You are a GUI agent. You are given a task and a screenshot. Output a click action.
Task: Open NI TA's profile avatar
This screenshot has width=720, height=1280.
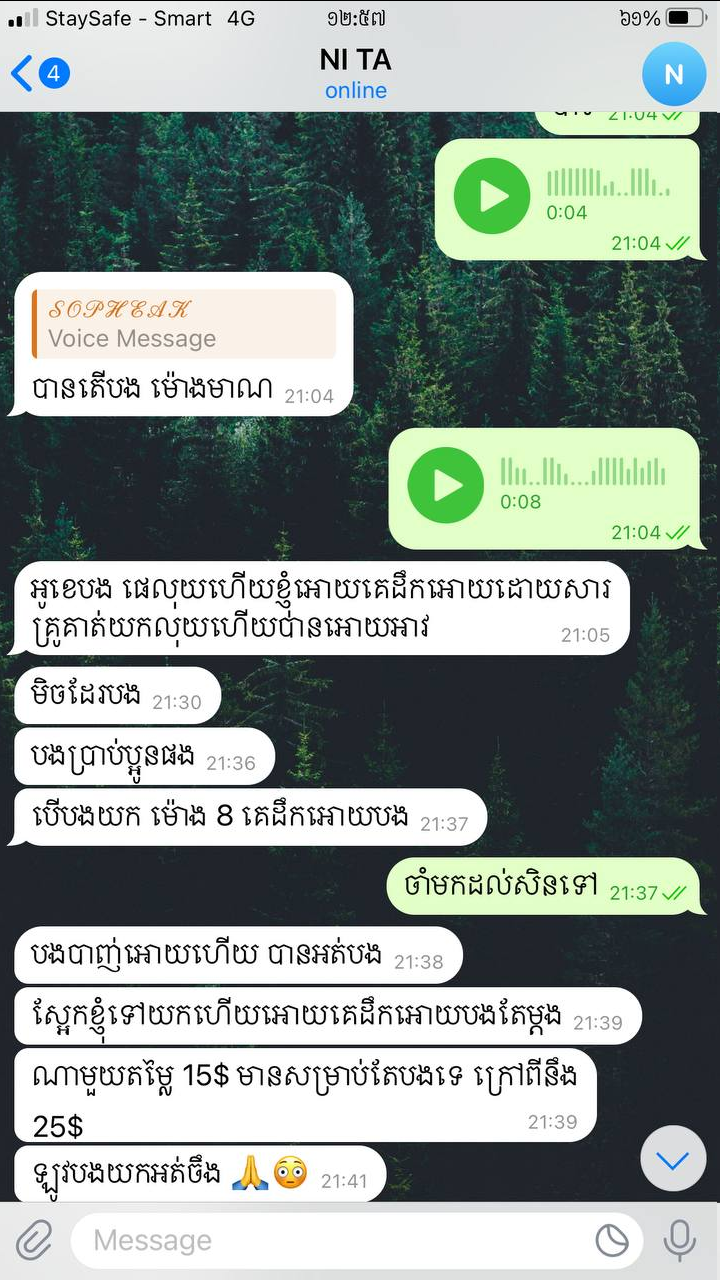(x=673, y=73)
